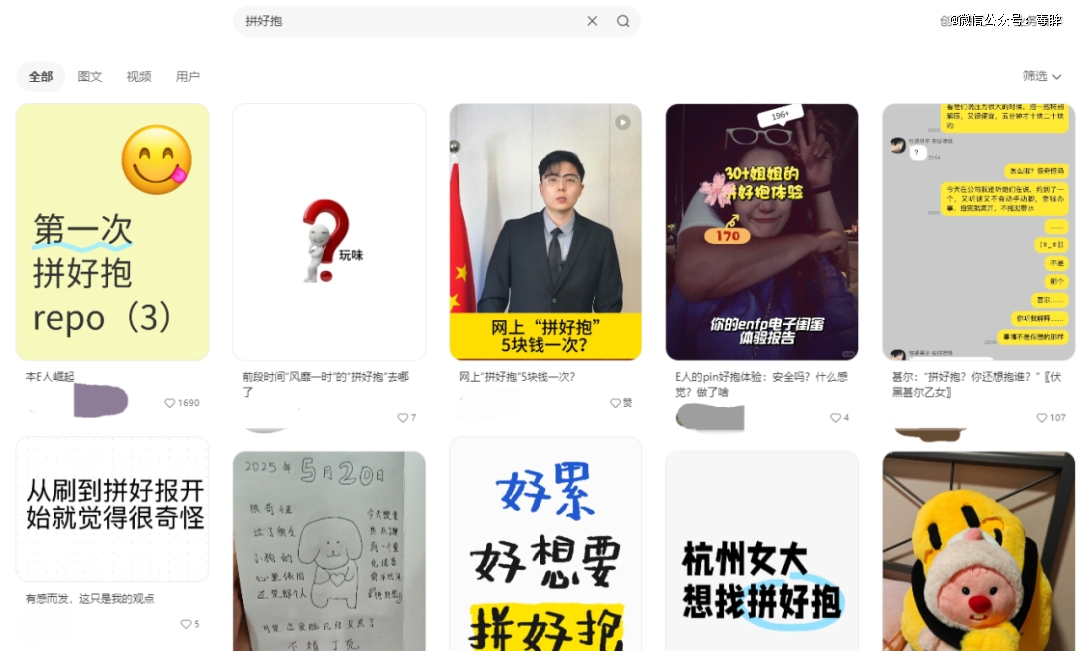Expand the 筛选 filter dropdown
Screen dimensions: 1080x651
pyautogui.click(x=1041, y=76)
